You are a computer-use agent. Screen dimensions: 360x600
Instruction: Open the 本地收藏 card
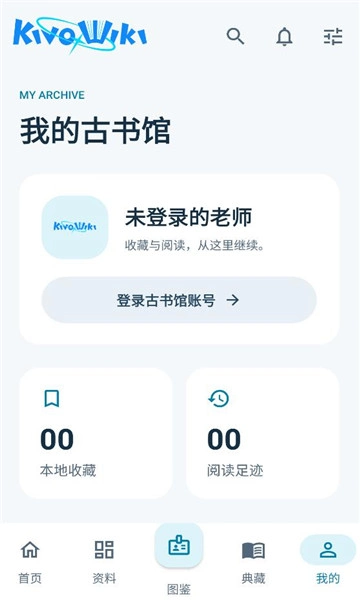[x=96, y=433]
